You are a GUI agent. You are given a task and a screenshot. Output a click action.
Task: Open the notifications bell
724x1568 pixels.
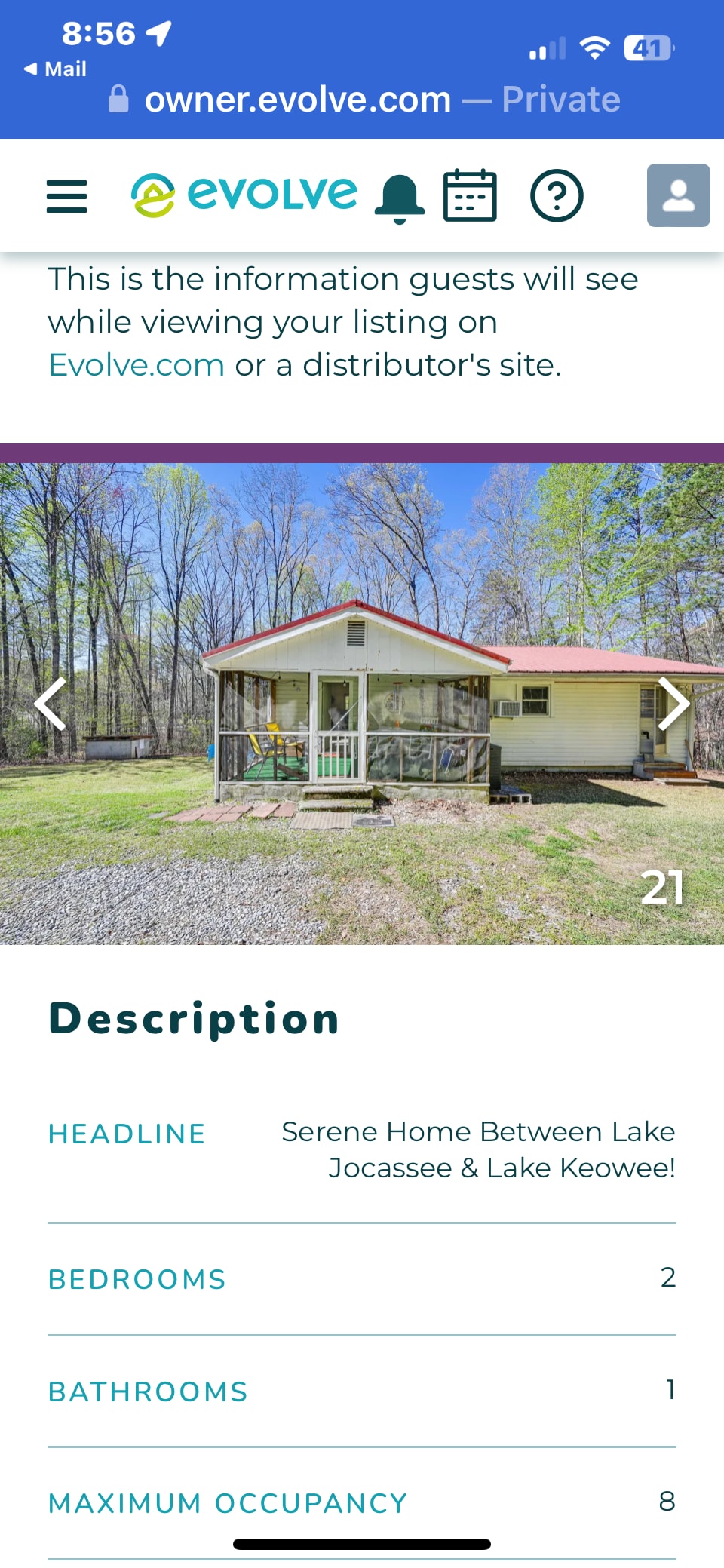400,198
